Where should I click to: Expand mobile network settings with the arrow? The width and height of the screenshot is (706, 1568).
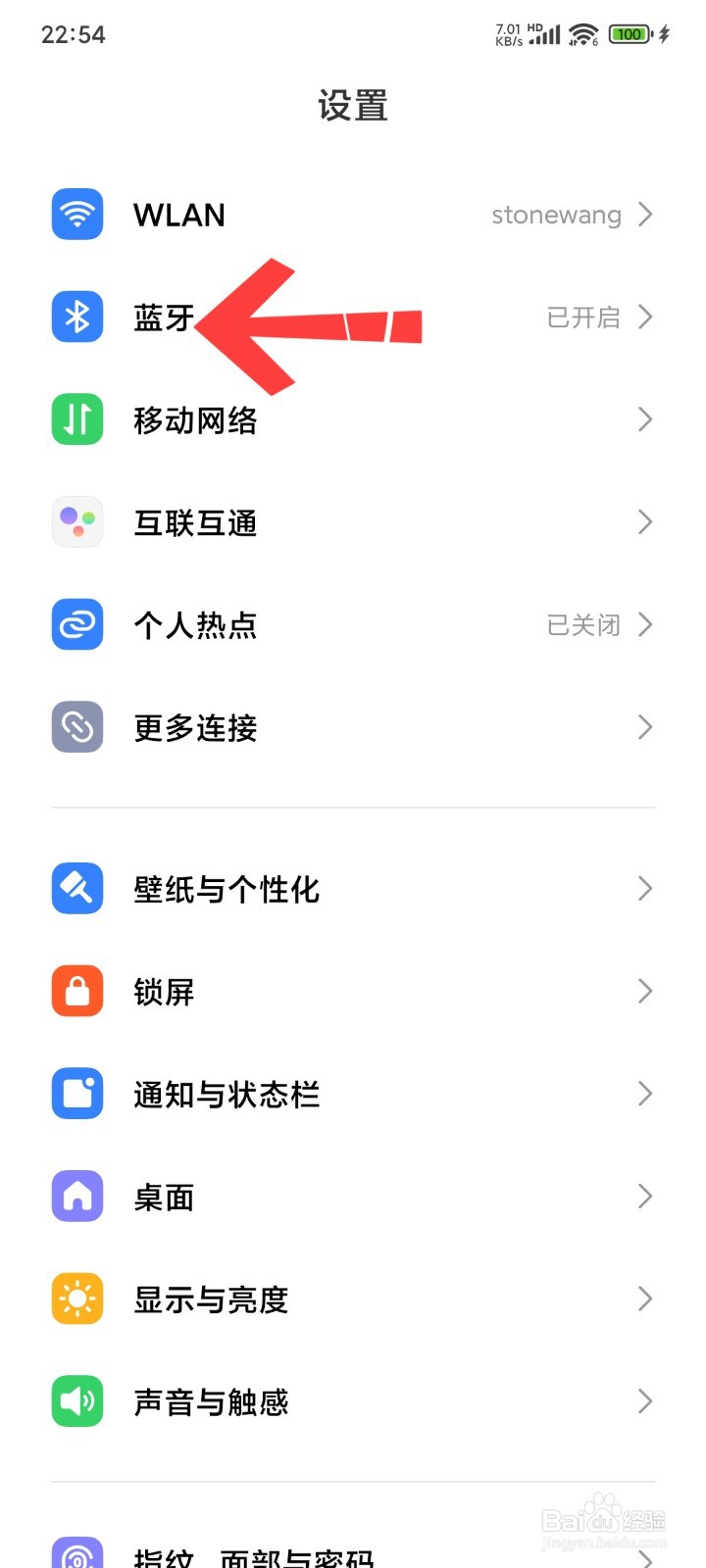tap(645, 419)
